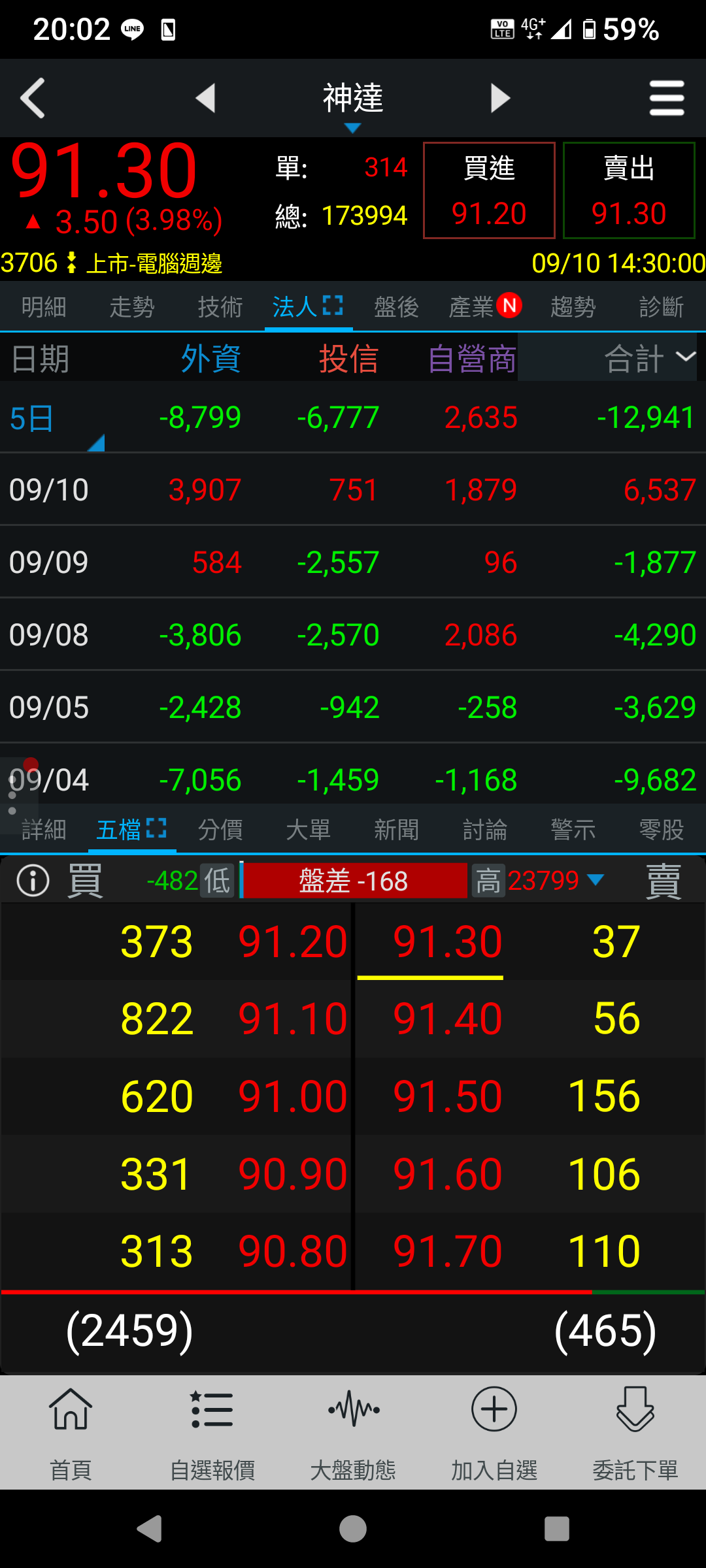This screenshot has width=706, height=1568.
Task: Open the 新聞 tab
Action: pos(397,830)
